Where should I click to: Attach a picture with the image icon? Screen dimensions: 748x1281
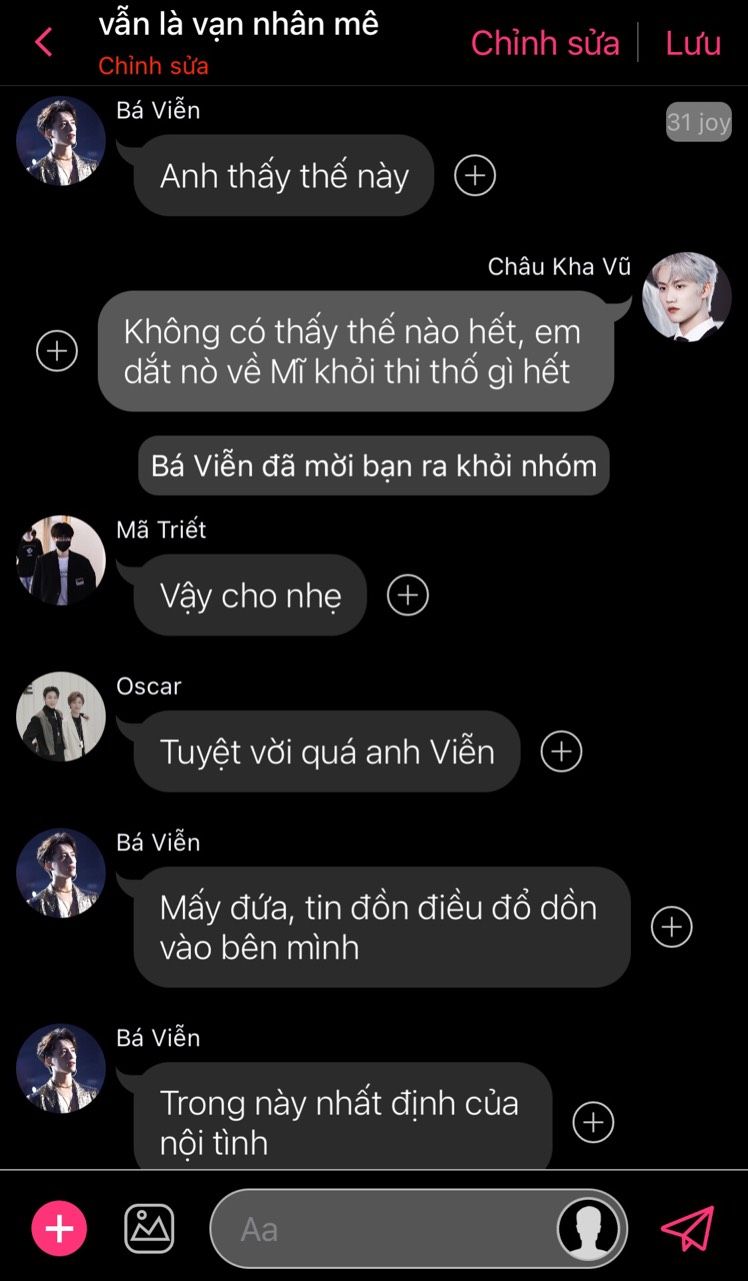[149, 1228]
